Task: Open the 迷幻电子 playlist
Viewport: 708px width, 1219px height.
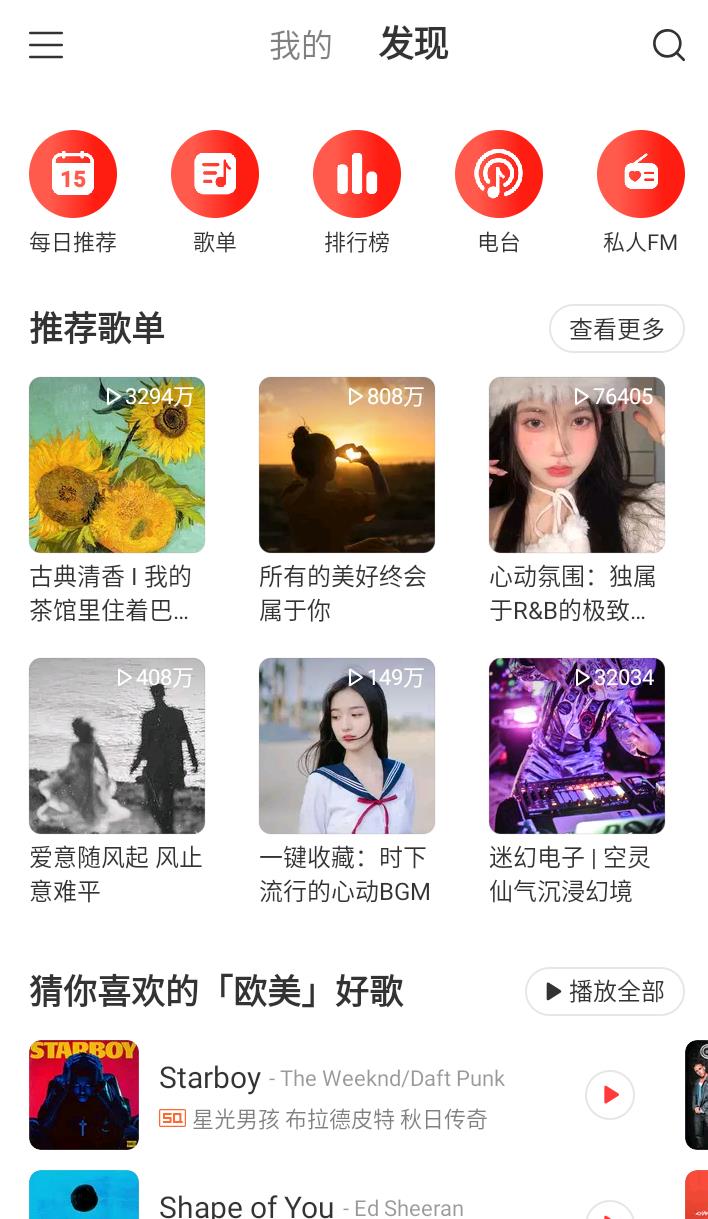Action: 577,746
